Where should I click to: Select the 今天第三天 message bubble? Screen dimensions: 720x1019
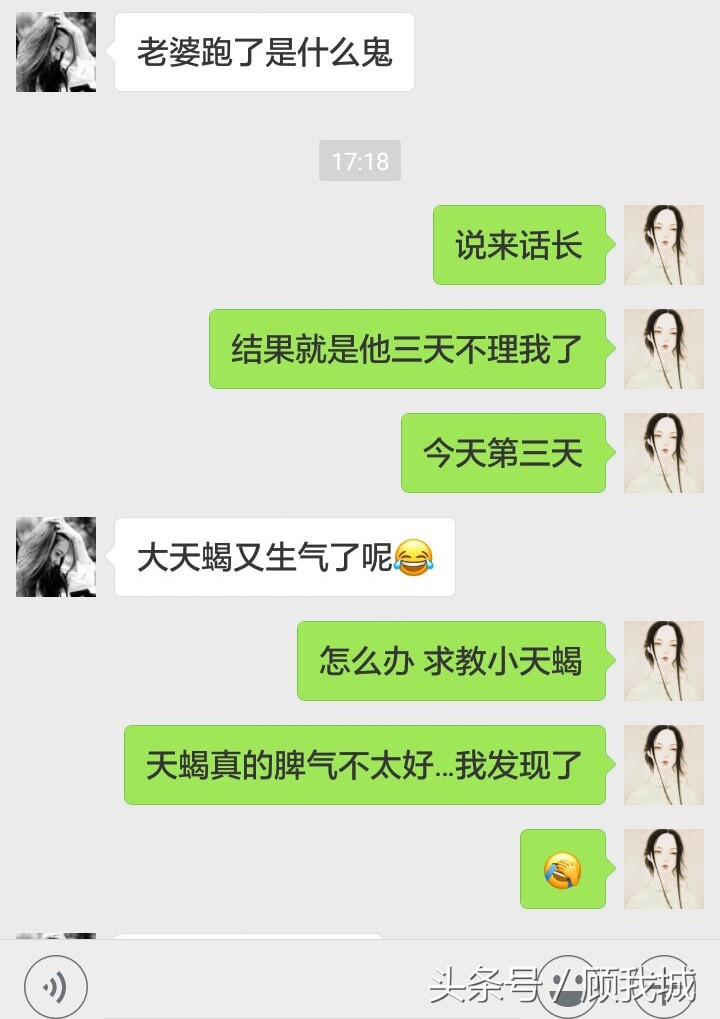(502, 452)
